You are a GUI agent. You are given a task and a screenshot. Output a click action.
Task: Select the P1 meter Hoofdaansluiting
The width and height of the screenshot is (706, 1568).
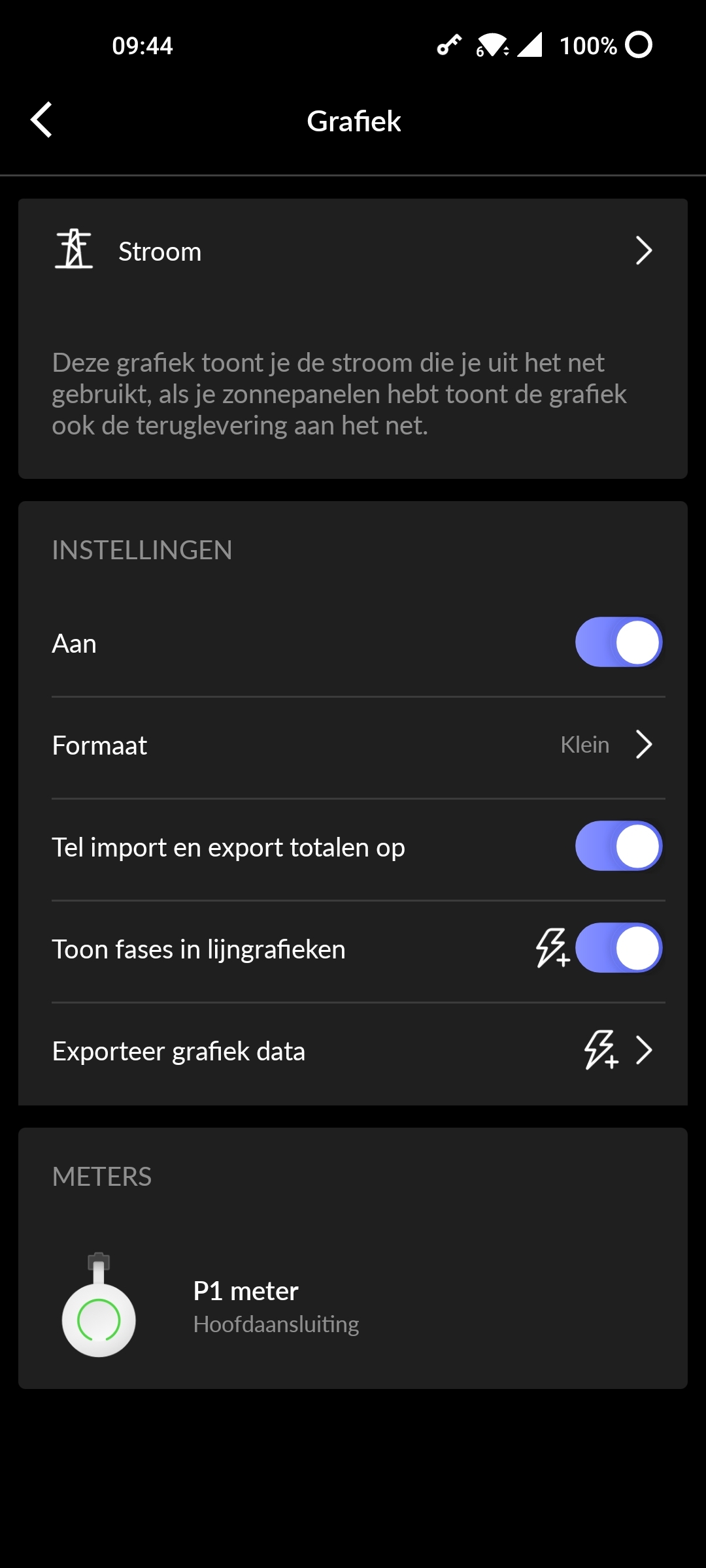tap(353, 1305)
